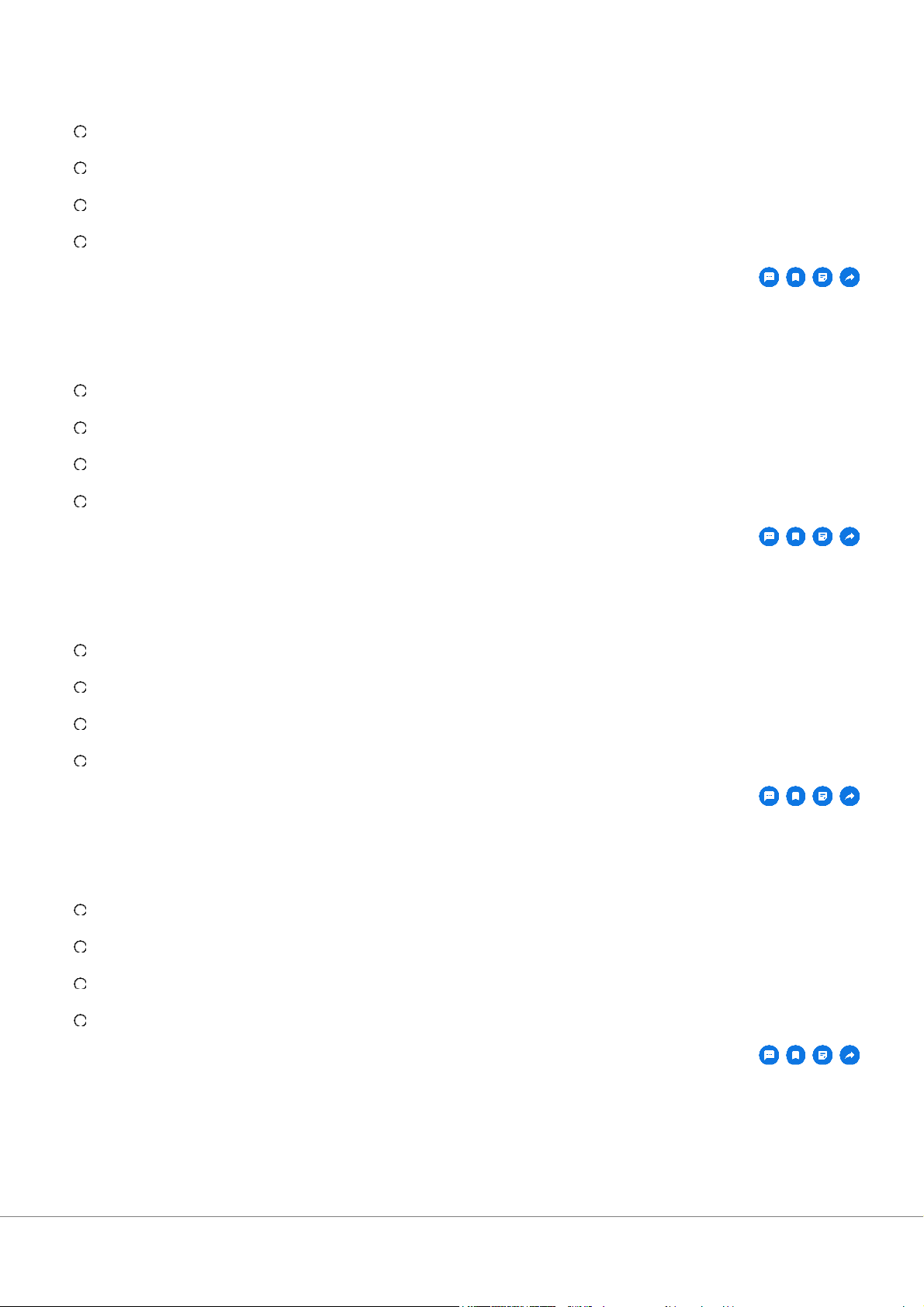This screenshot has width=924, height=1307.
Task: Select the second answer option of the second question
Action: (x=80, y=427)
